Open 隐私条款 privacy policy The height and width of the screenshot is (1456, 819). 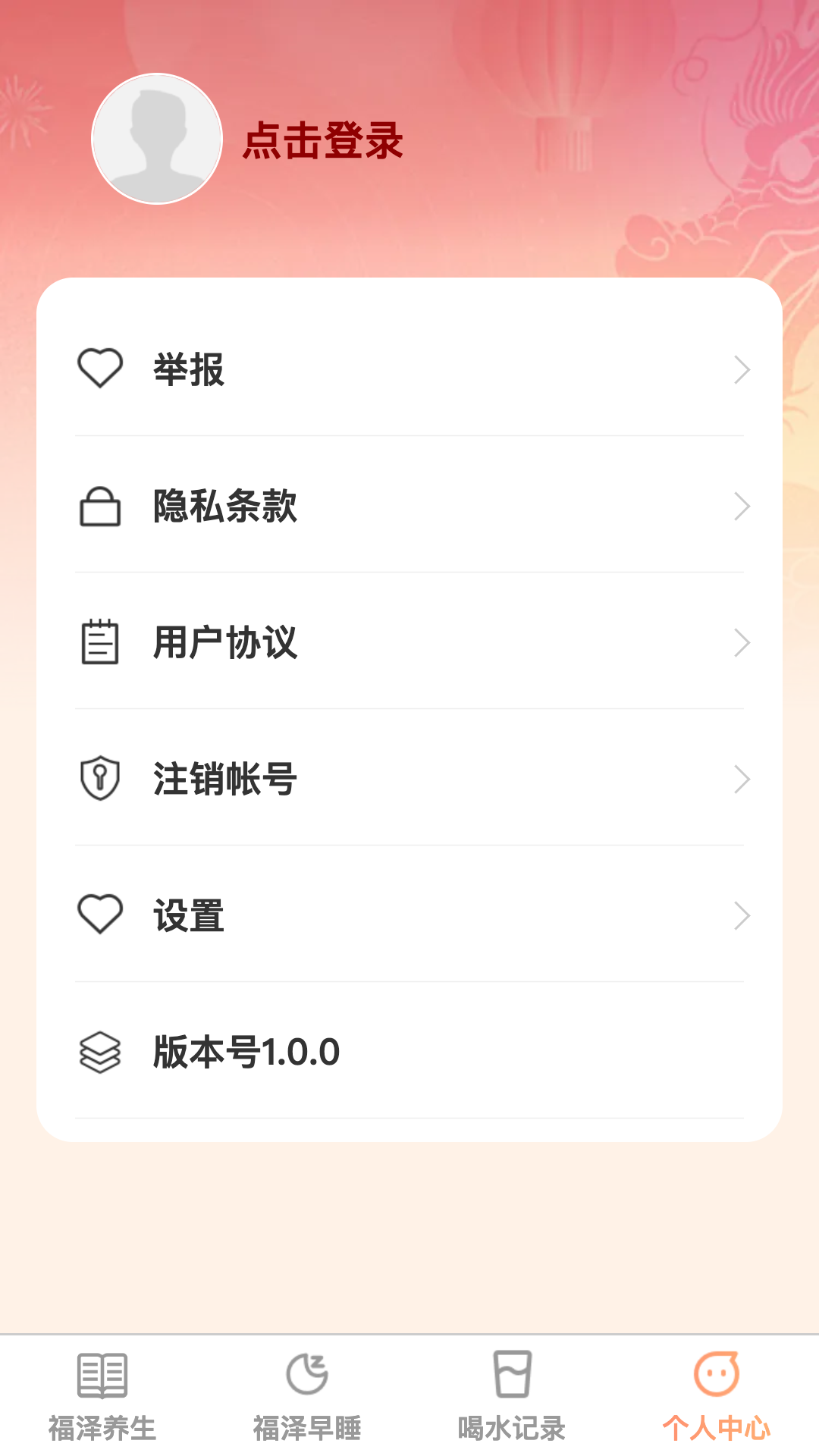(409, 507)
